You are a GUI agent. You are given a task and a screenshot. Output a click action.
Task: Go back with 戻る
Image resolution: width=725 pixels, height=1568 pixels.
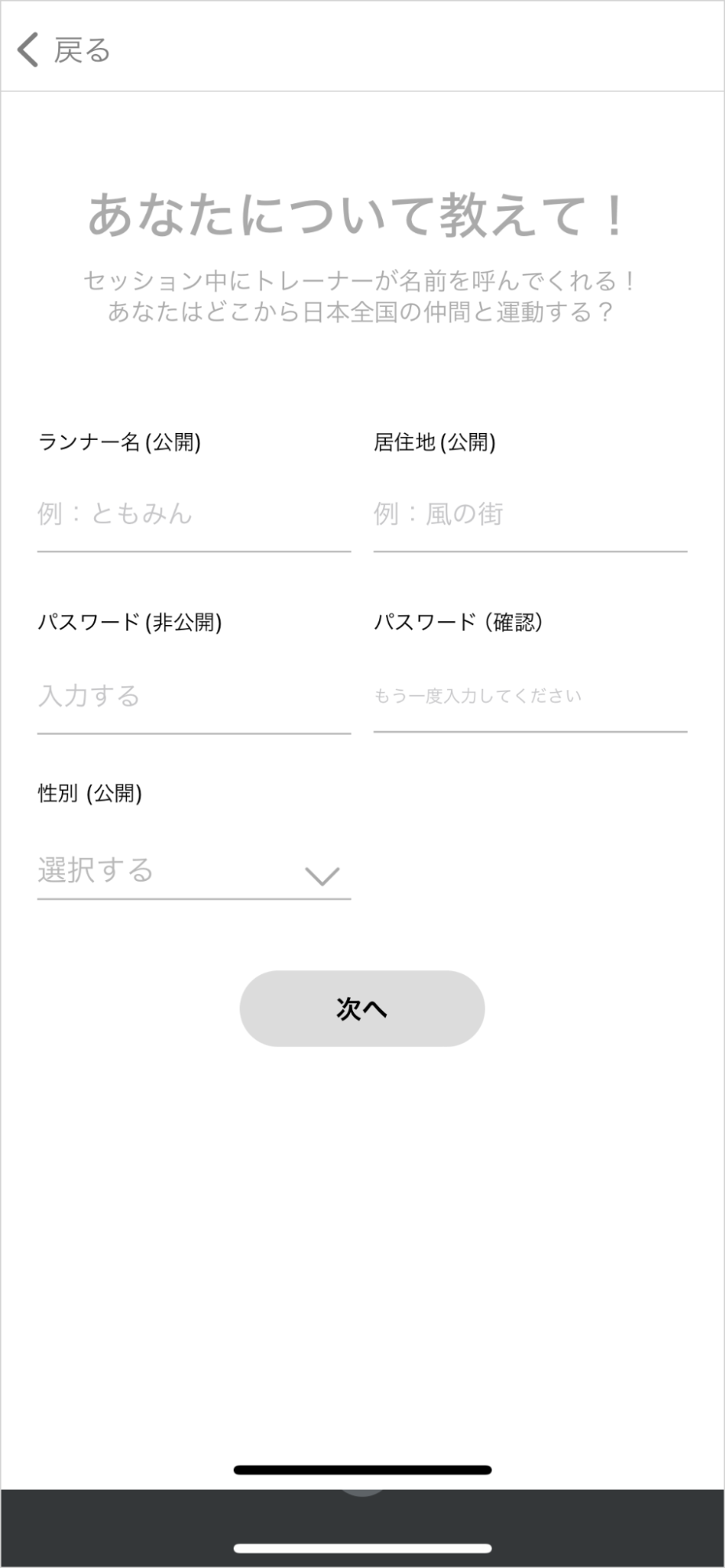pos(64,50)
